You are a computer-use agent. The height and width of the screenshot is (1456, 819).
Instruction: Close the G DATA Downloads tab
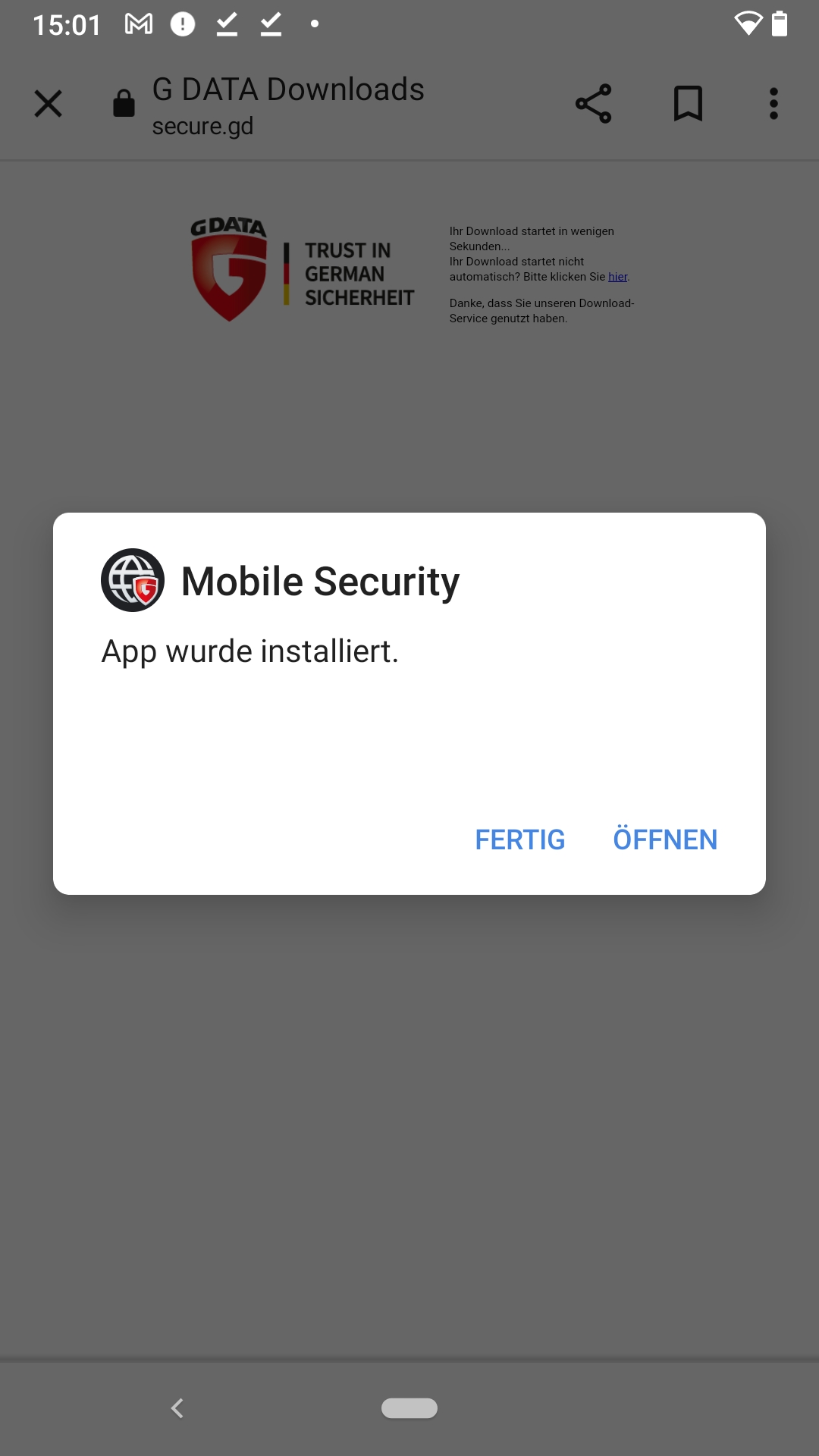tap(49, 104)
